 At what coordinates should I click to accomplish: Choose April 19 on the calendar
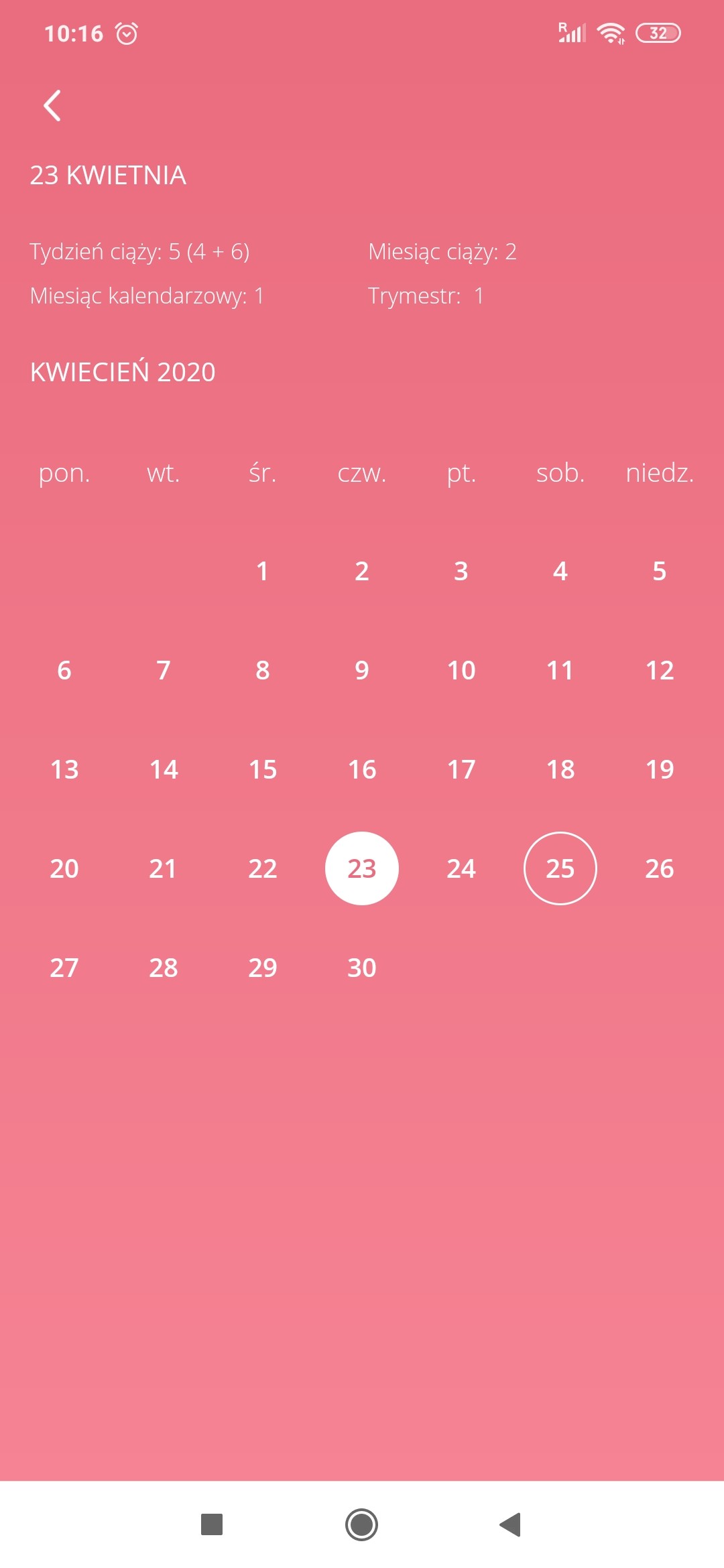click(659, 769)
